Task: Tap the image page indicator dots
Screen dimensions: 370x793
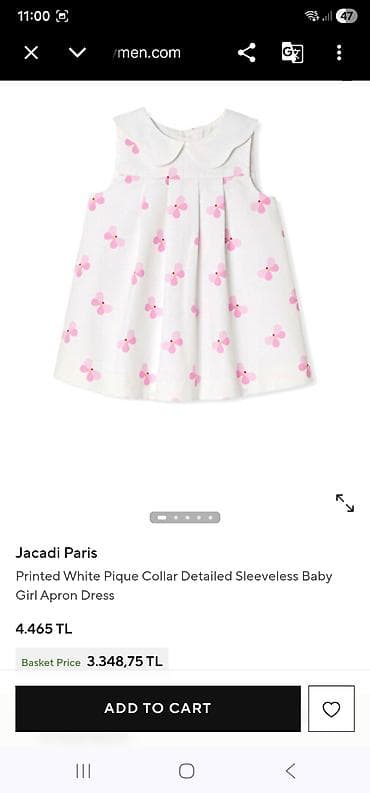Action: pos(185,517)
